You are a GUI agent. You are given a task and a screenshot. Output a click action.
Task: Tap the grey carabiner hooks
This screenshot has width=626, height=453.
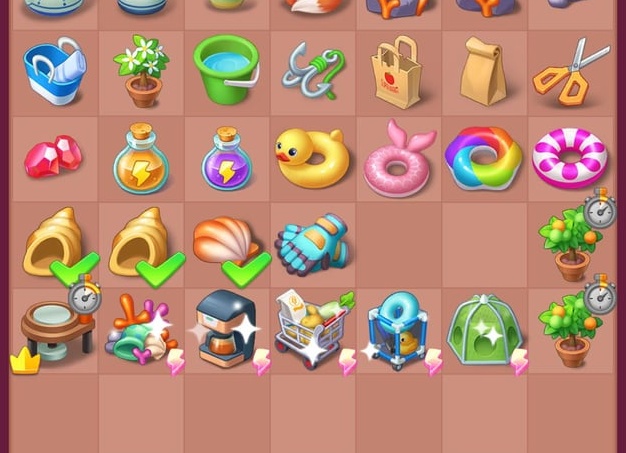(x=312, y=72)
